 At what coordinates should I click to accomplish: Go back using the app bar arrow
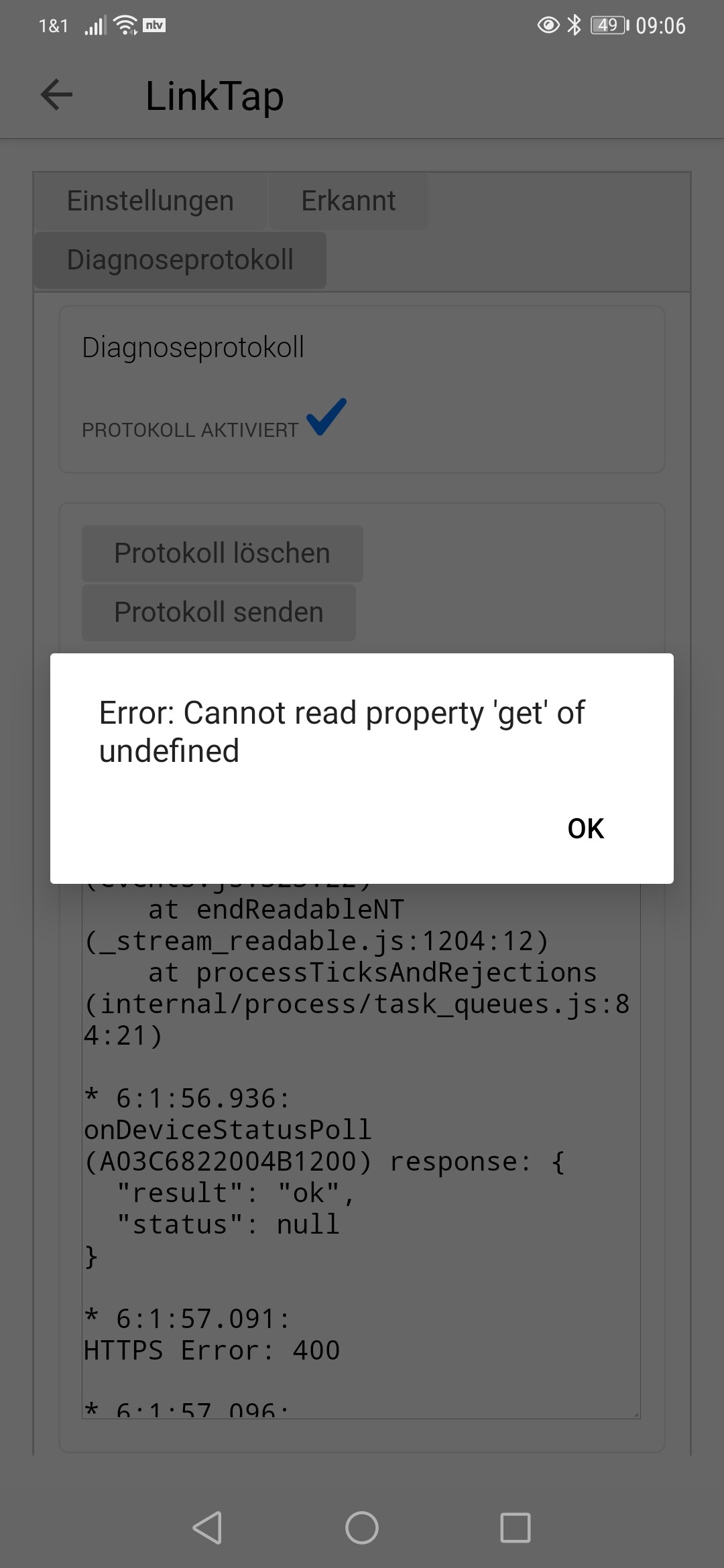click(56, 94)
